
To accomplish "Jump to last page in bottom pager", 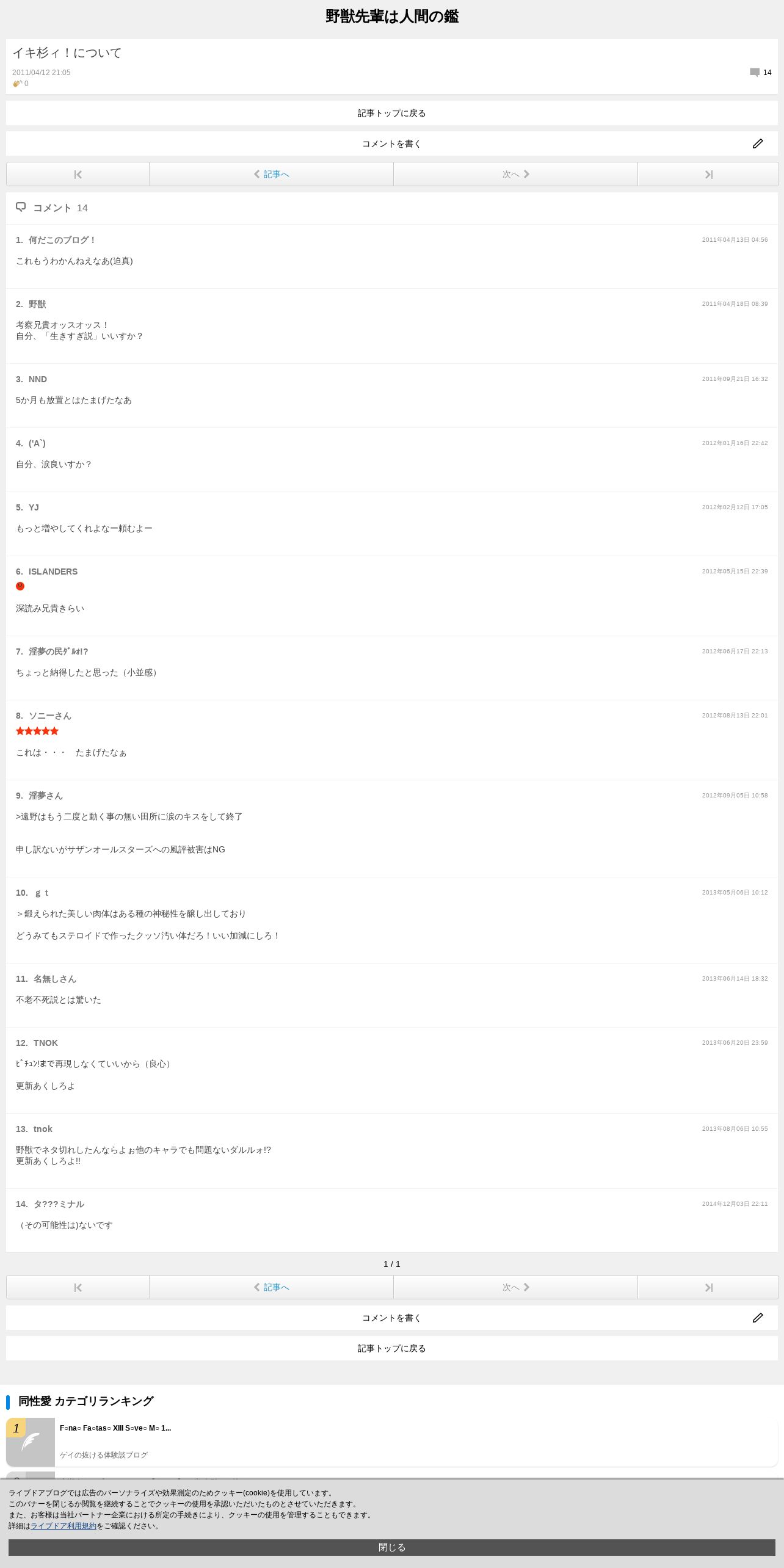I will 708,1287.
